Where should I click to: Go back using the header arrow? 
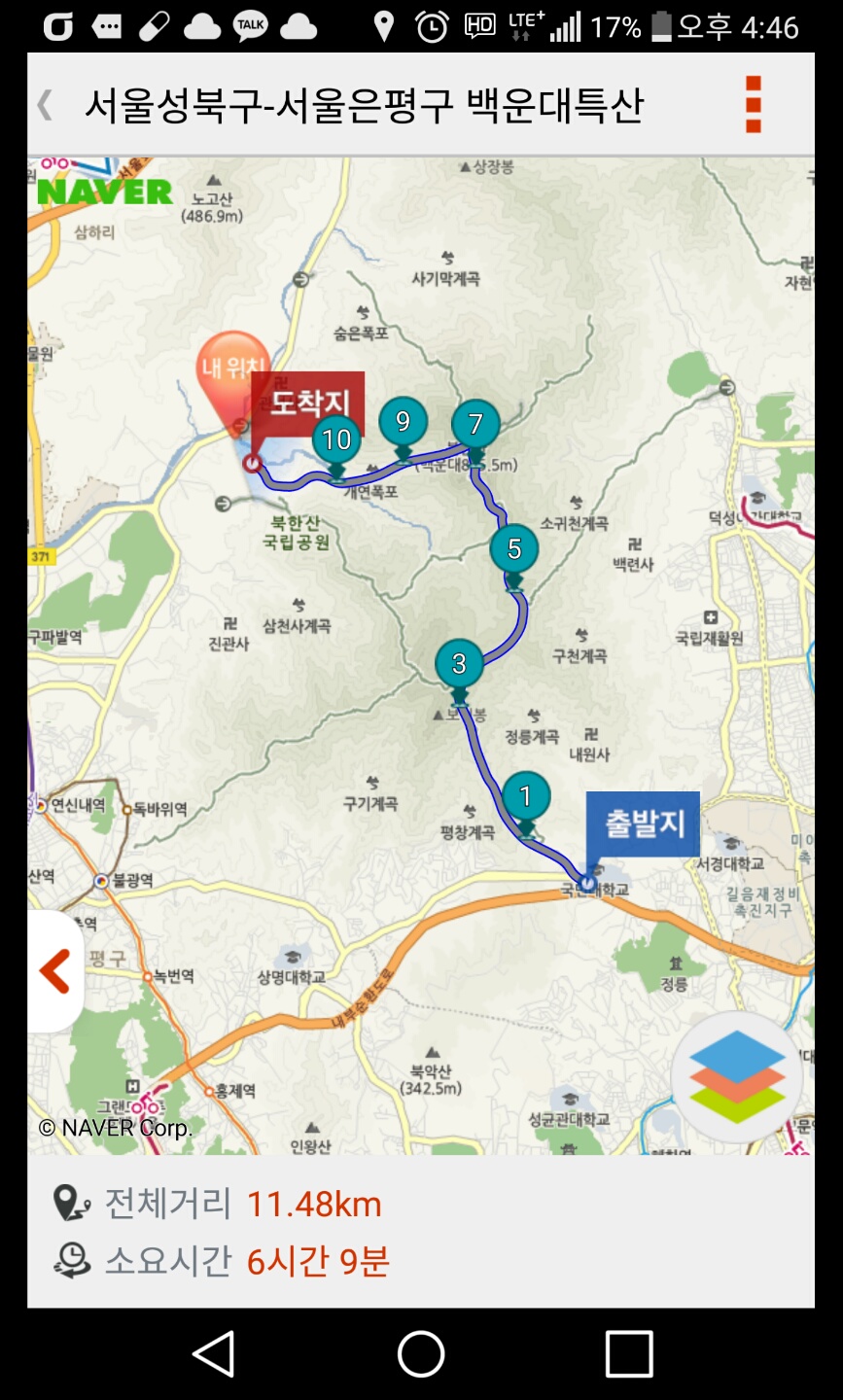tap(45, 105)
